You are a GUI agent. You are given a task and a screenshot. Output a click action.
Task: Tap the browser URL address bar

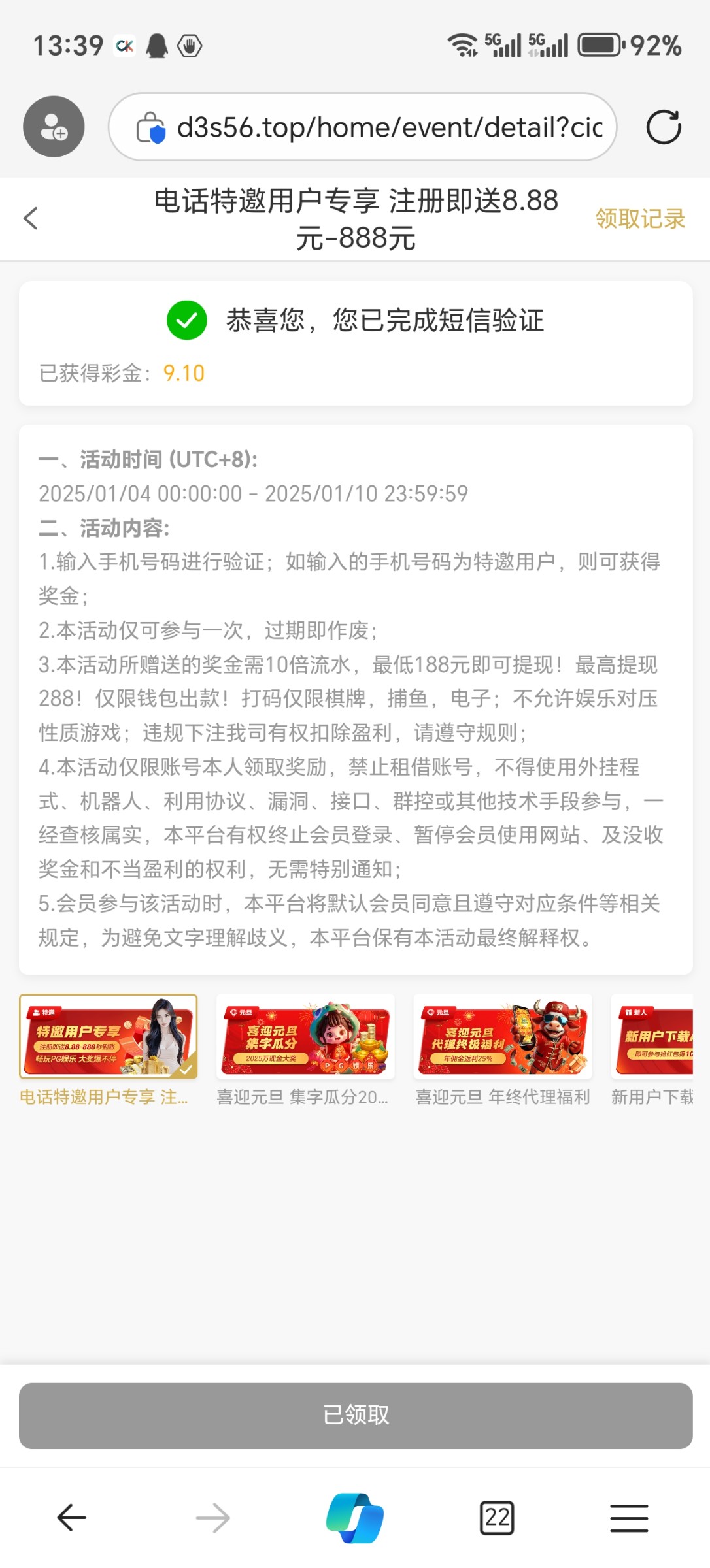(363, 127)
